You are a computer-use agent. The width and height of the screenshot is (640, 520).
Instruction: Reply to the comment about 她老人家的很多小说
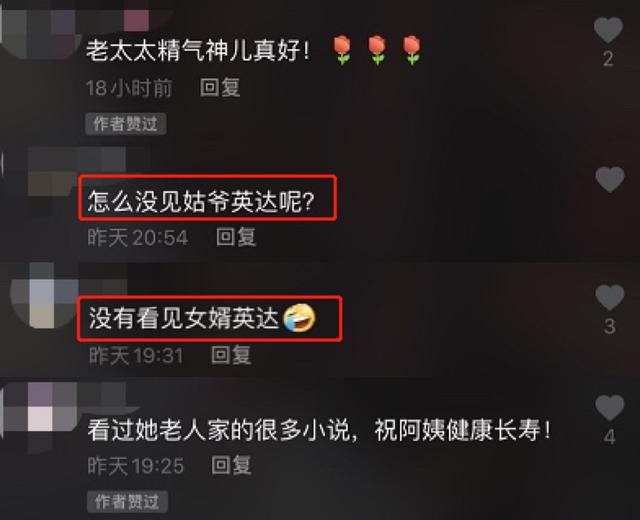231,465
